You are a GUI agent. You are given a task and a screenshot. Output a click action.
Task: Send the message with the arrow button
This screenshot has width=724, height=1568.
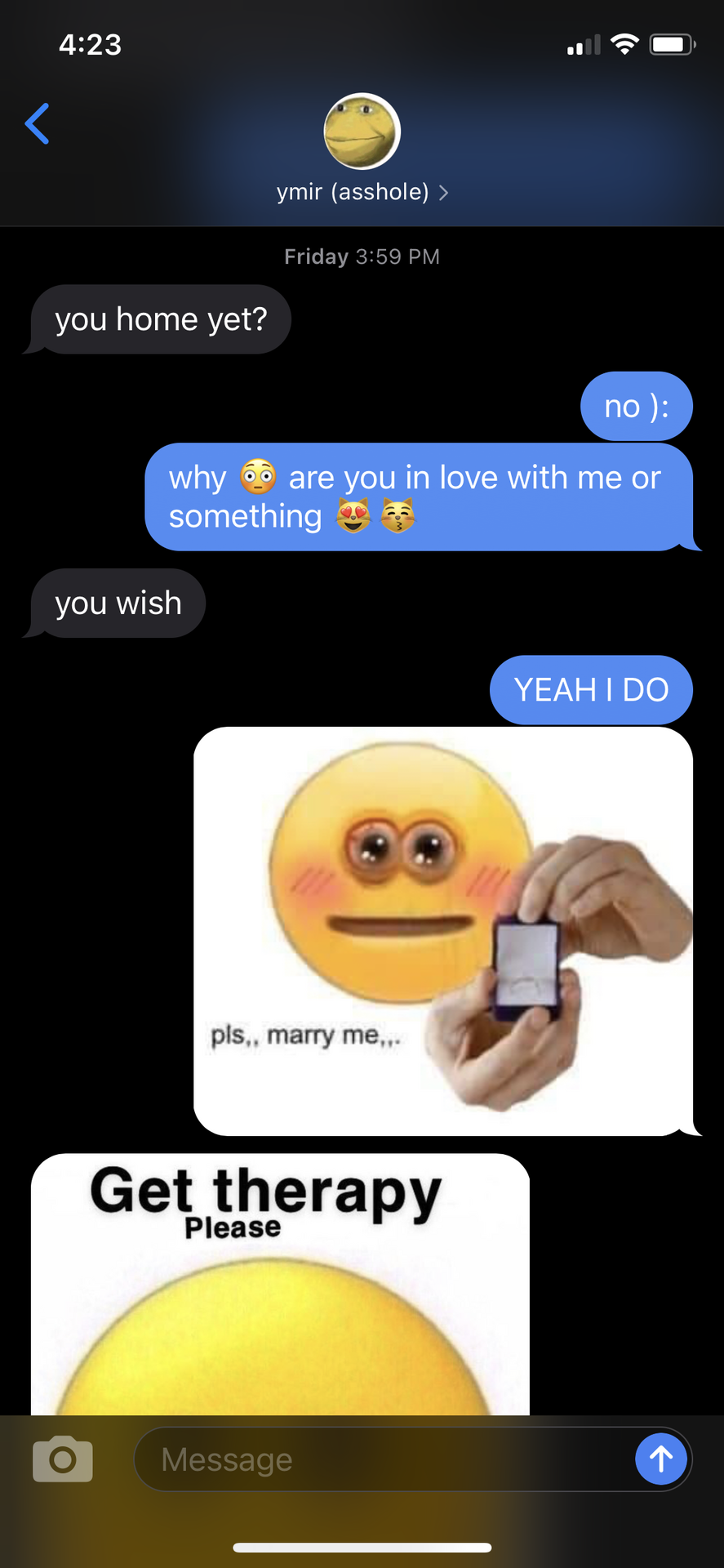(x=661, y=1459)
